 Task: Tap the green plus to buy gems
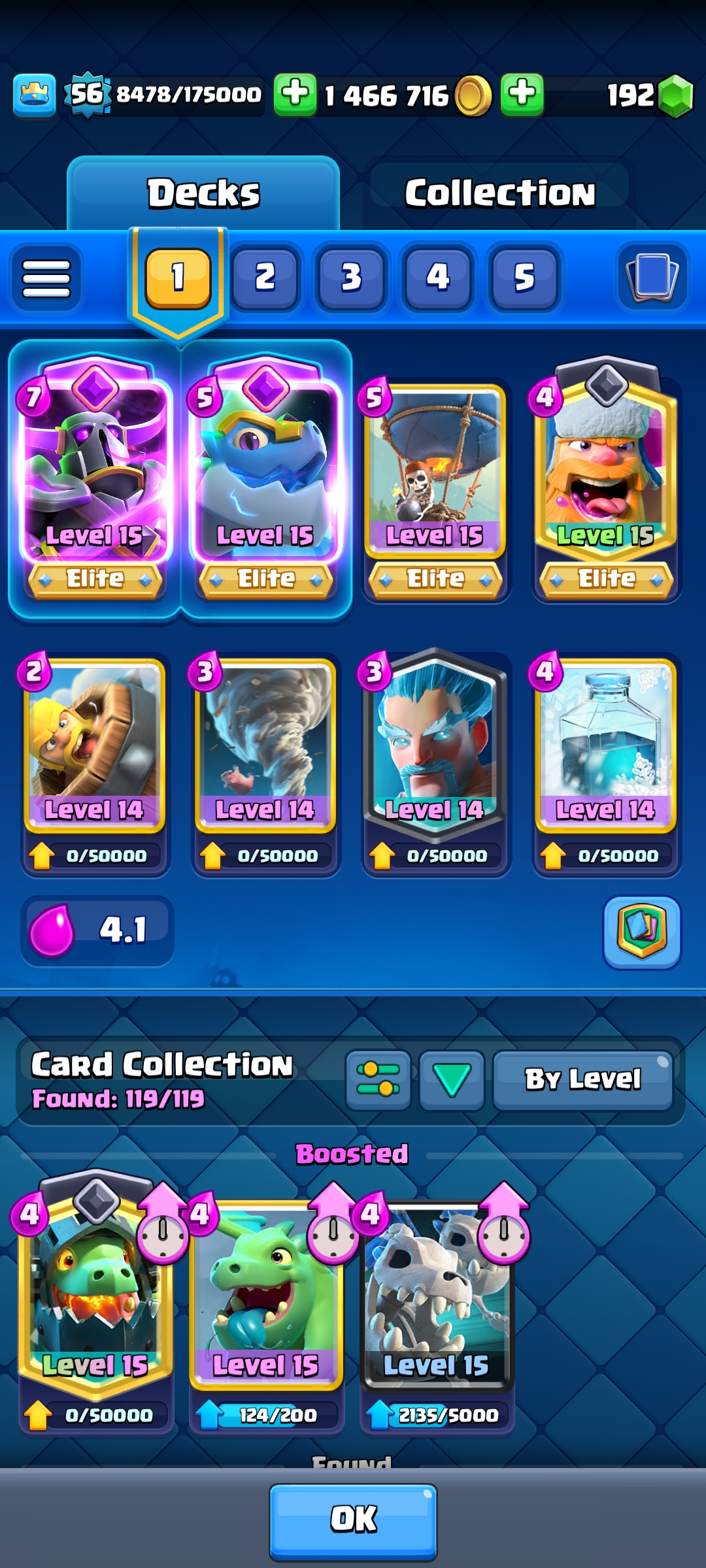522,95
